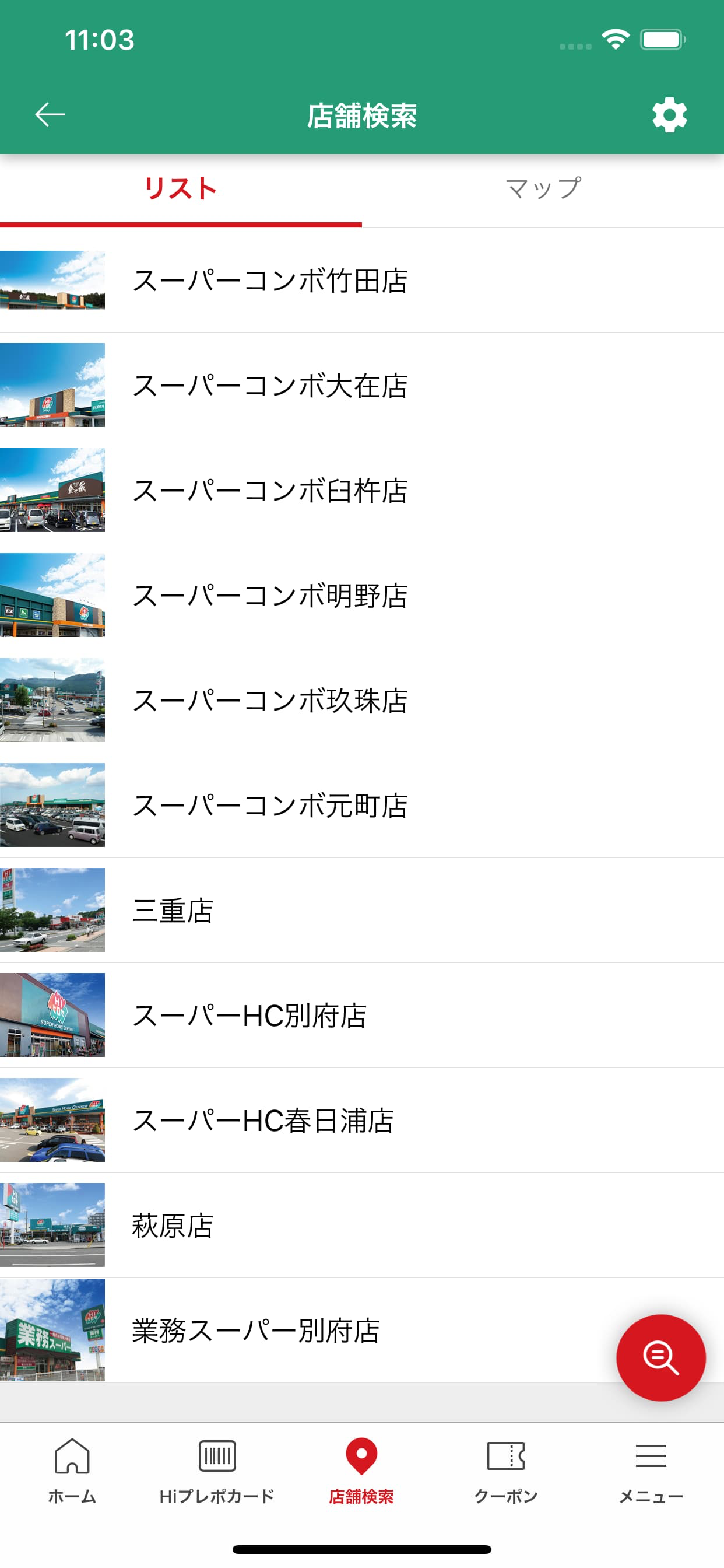Open スーパーコンボ玖珠店 store page
This screenshot has height=1568, width=724.
[272, 701]
